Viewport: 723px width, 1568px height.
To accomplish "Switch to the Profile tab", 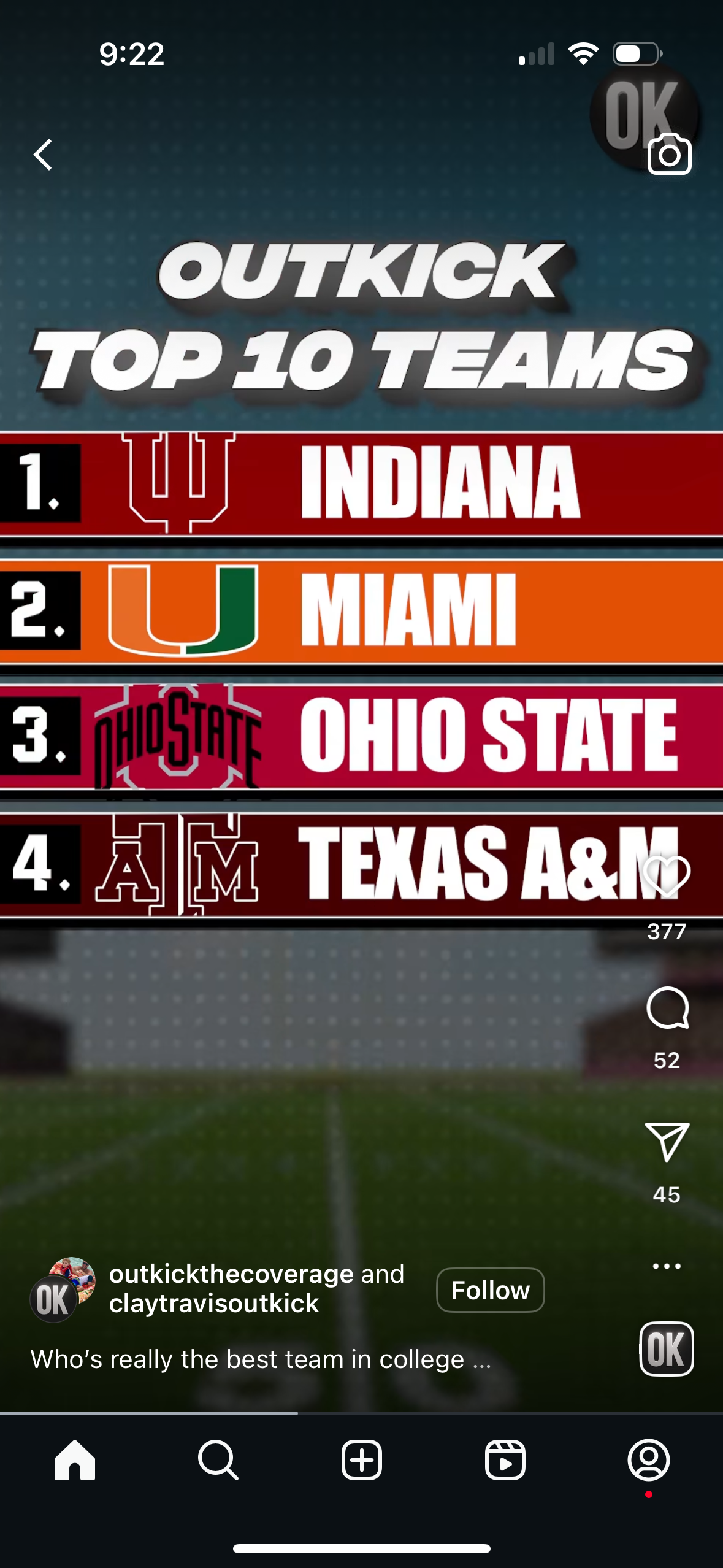I will 649,1461.
